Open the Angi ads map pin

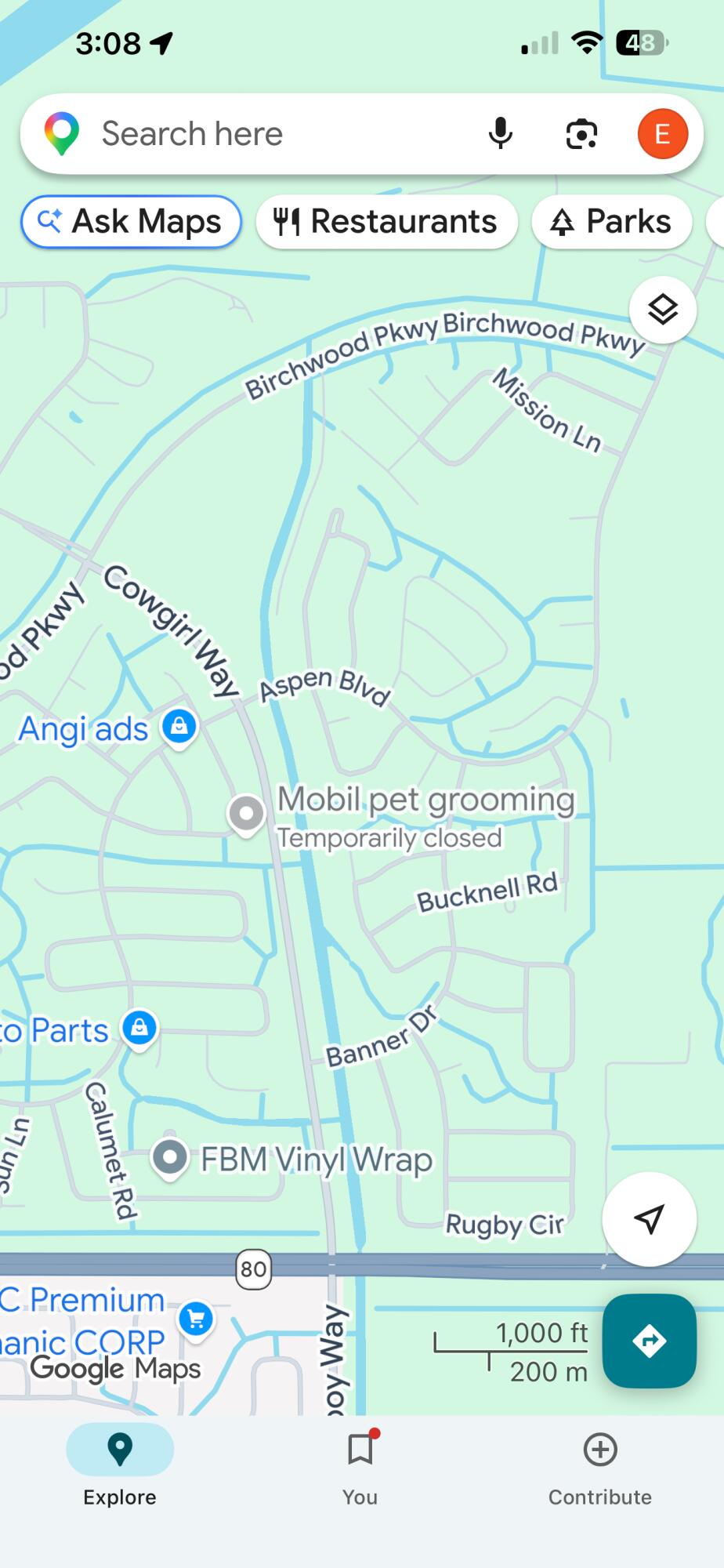click(x=179, y=726)
